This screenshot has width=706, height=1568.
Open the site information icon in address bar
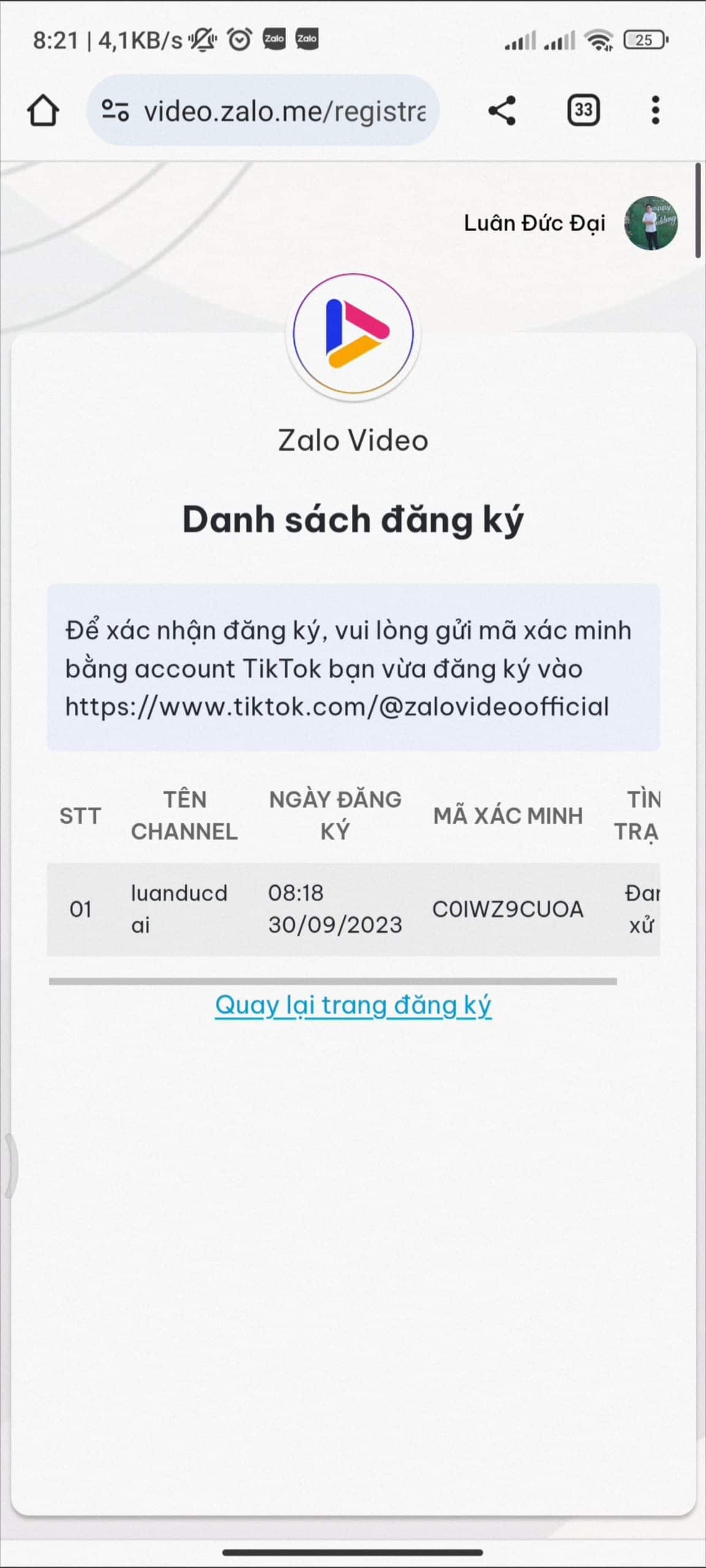point(115,111)
